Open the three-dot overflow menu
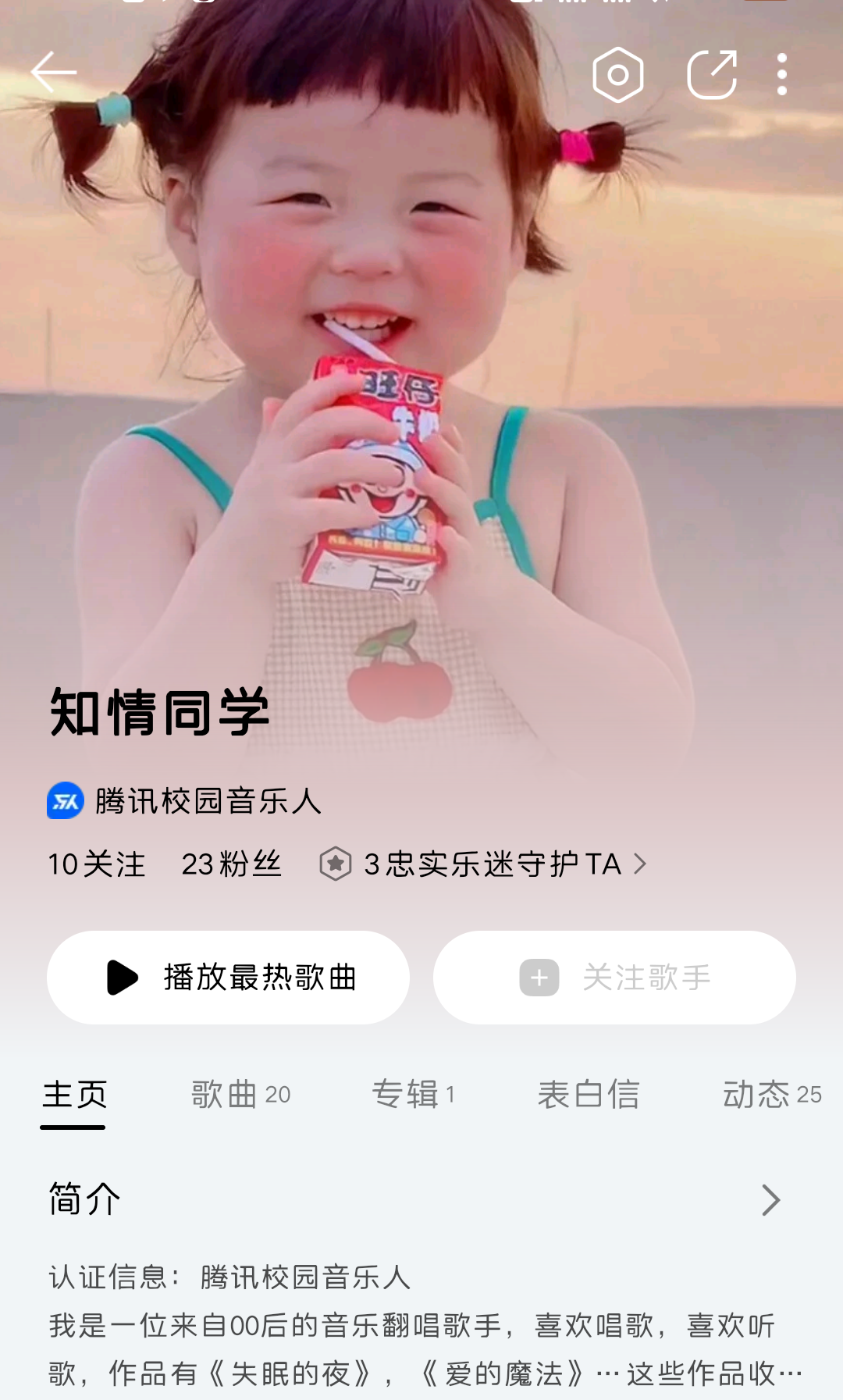843x1400 pixels. tap(782, 75)
